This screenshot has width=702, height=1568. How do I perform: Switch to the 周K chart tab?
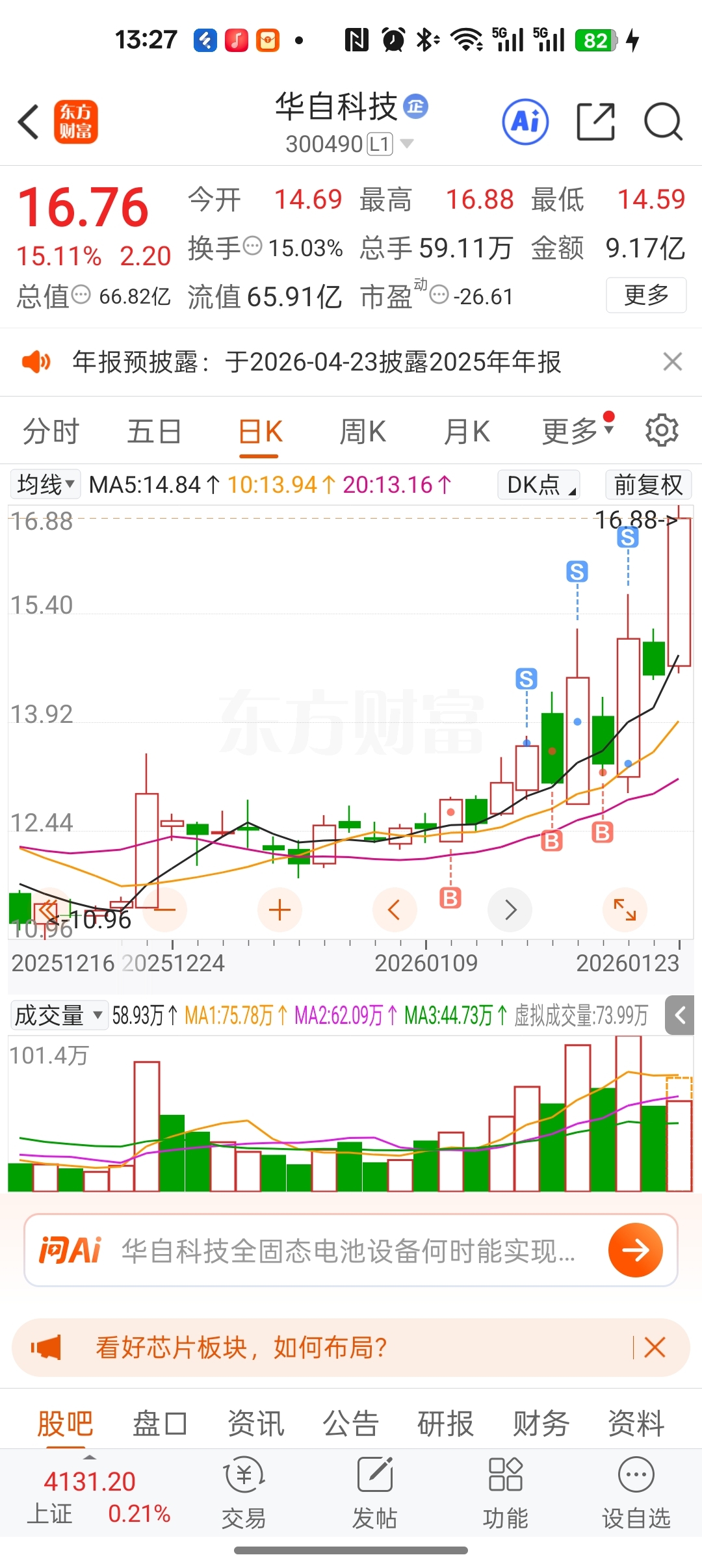coord(363,432)
